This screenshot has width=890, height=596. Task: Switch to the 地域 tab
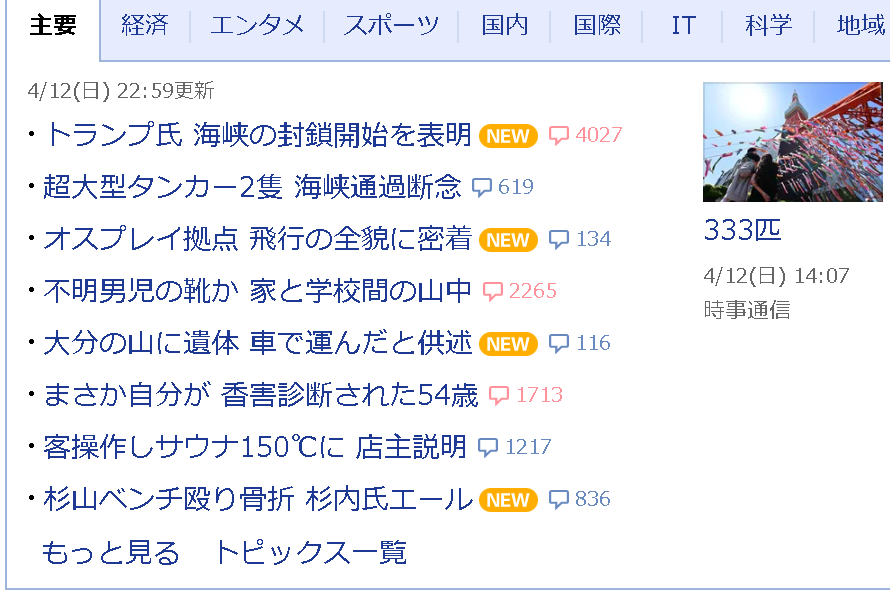[860, 26]
